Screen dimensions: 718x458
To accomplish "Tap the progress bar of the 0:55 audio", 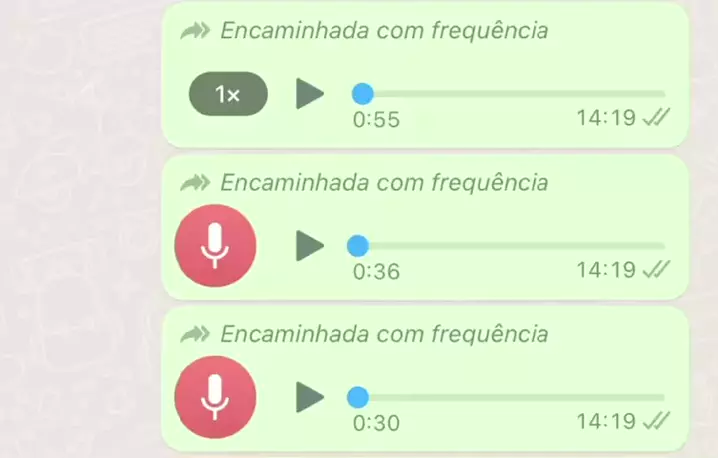I will coord(510,94).
